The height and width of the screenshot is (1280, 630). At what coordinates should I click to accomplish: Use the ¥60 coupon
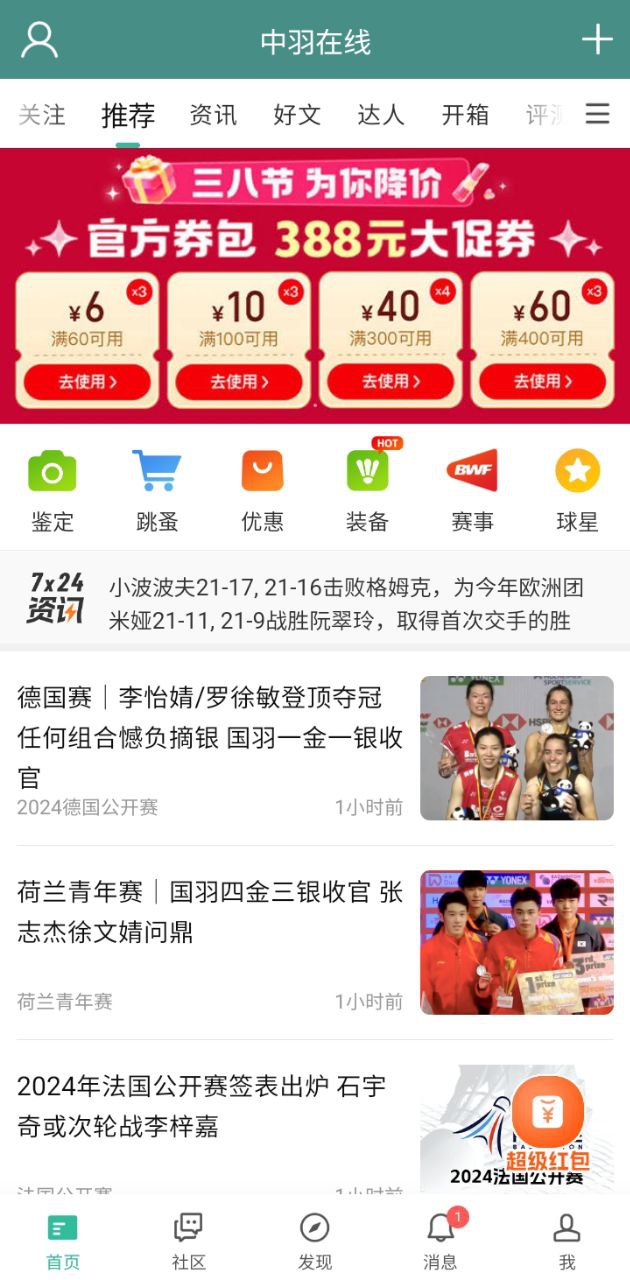[x=543, y=381]
